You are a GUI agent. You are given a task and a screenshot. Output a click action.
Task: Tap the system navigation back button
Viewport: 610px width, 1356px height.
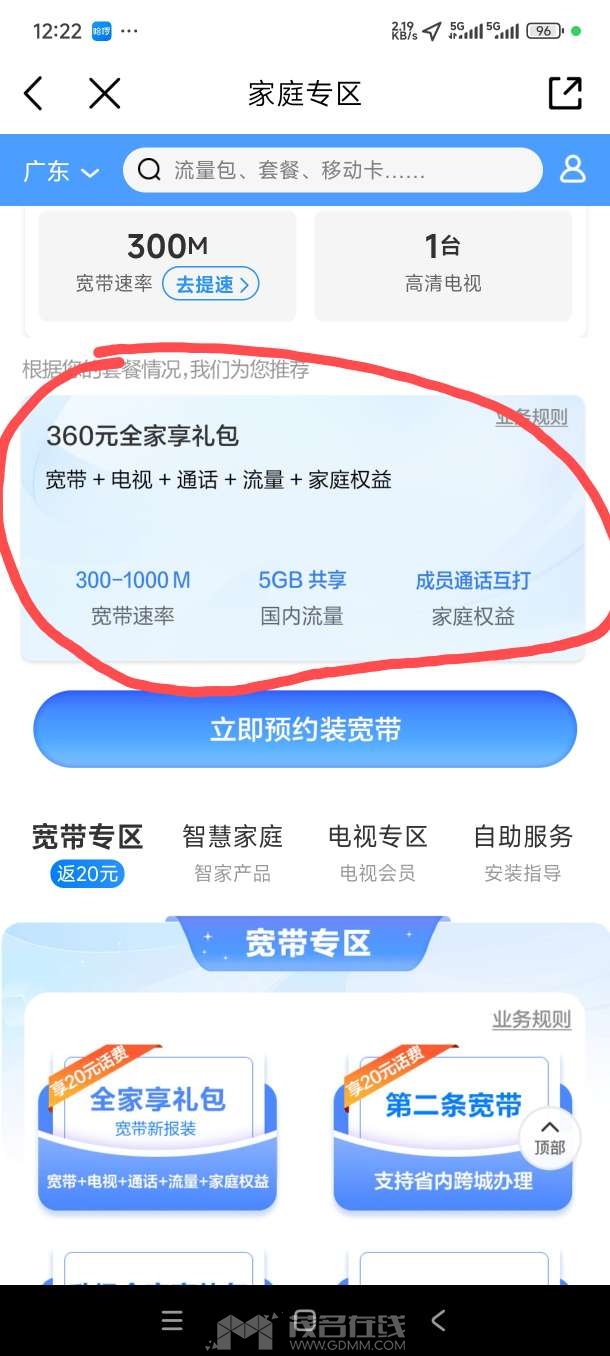438,1321
